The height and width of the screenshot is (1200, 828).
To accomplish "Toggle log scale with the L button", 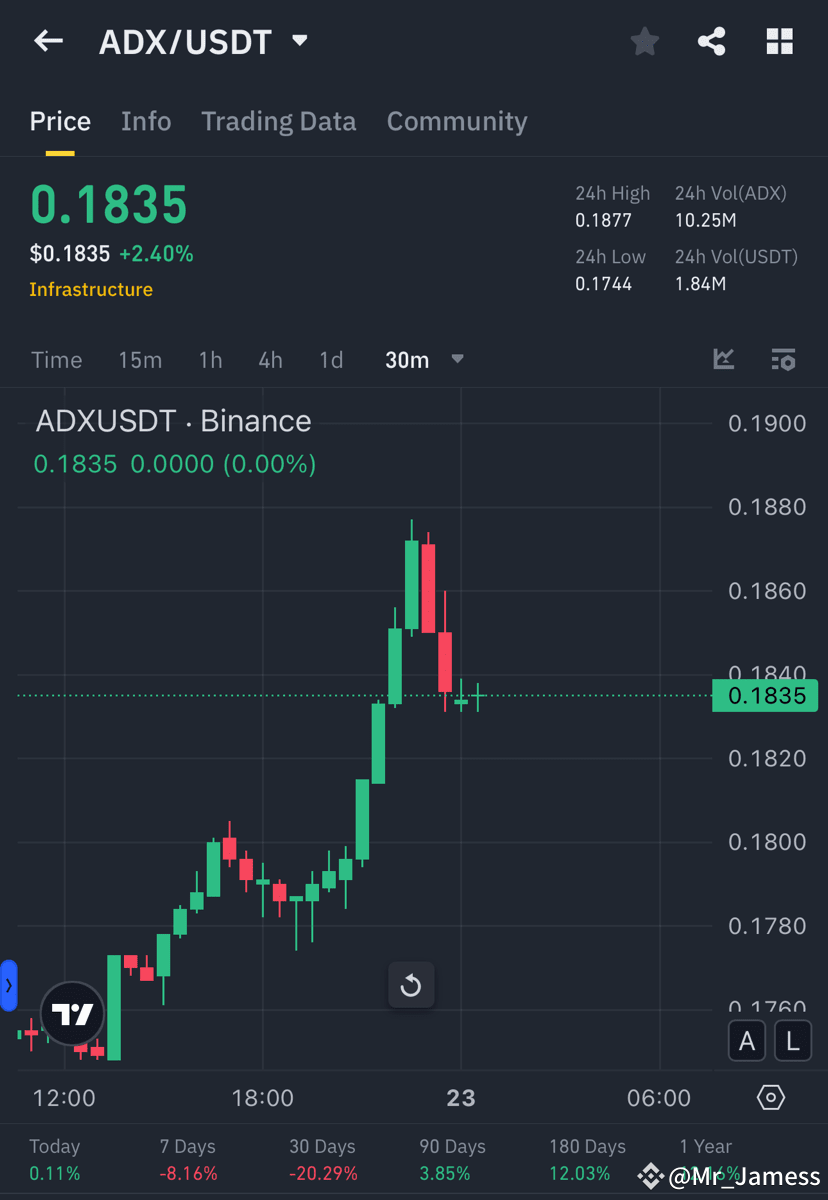I will pyautogui.click(x=792, y=1041).
